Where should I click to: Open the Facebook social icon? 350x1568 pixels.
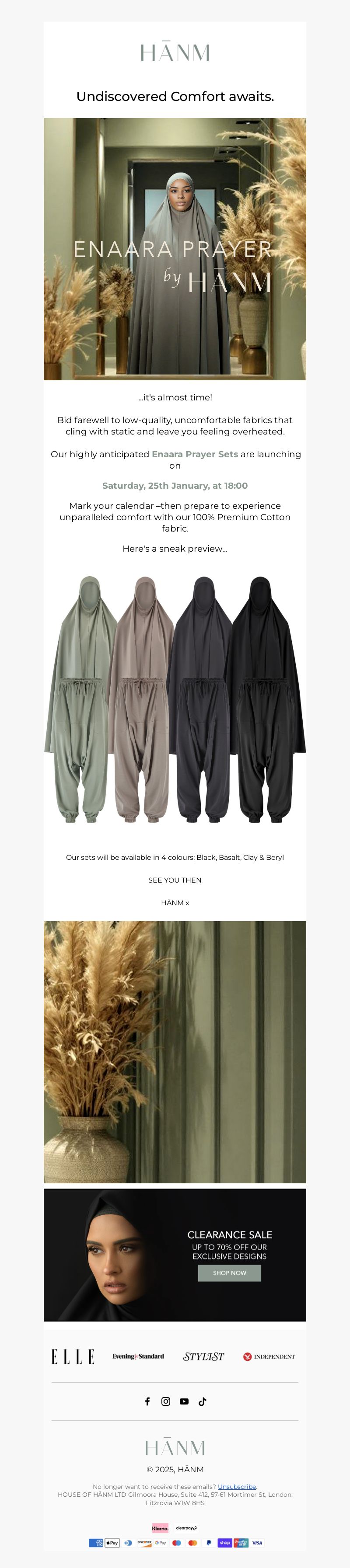[x=147, y=1401]
